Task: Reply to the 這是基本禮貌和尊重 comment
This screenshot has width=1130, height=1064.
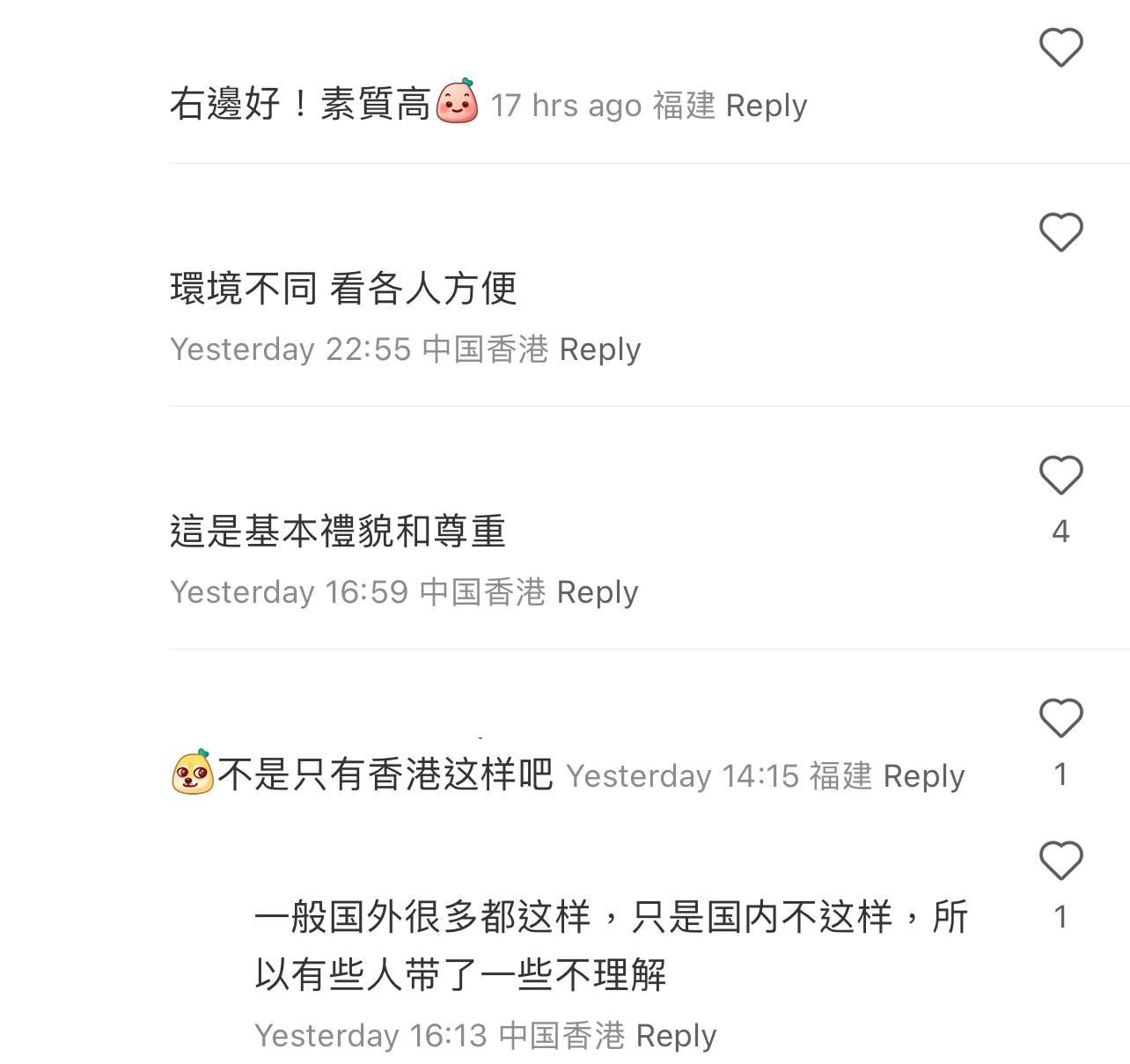Action: pos(597,592)
